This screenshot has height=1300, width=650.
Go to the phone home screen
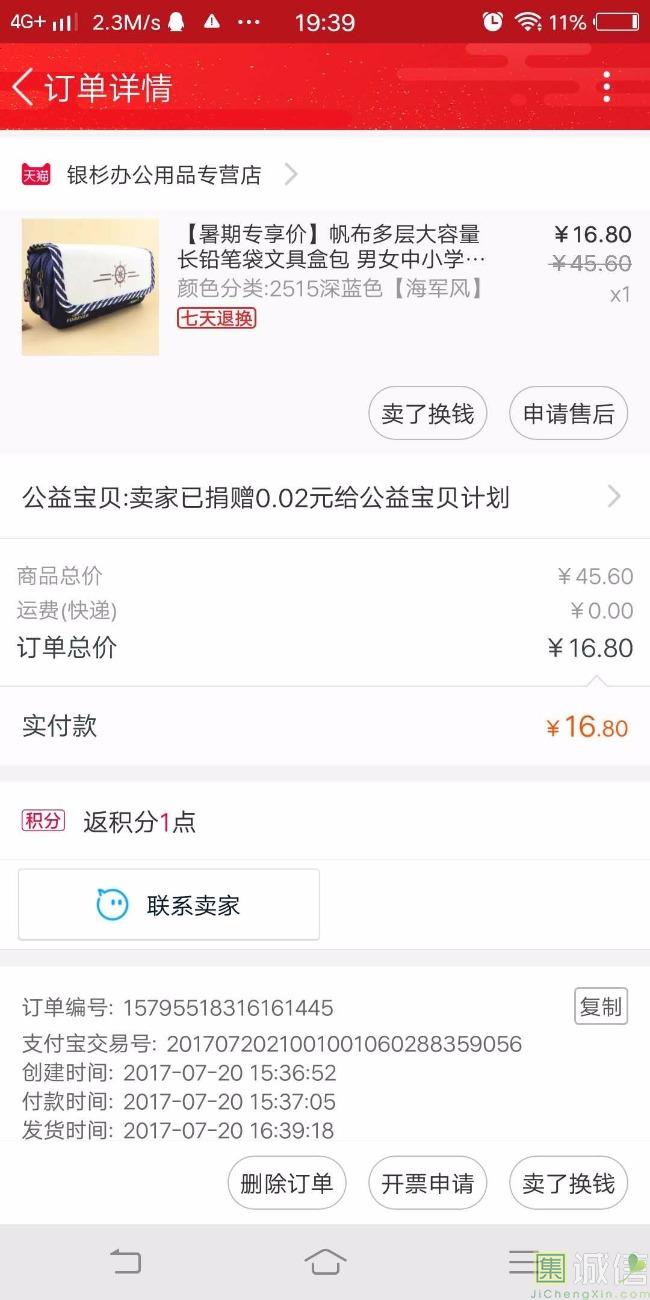[x=325, y=1261]
